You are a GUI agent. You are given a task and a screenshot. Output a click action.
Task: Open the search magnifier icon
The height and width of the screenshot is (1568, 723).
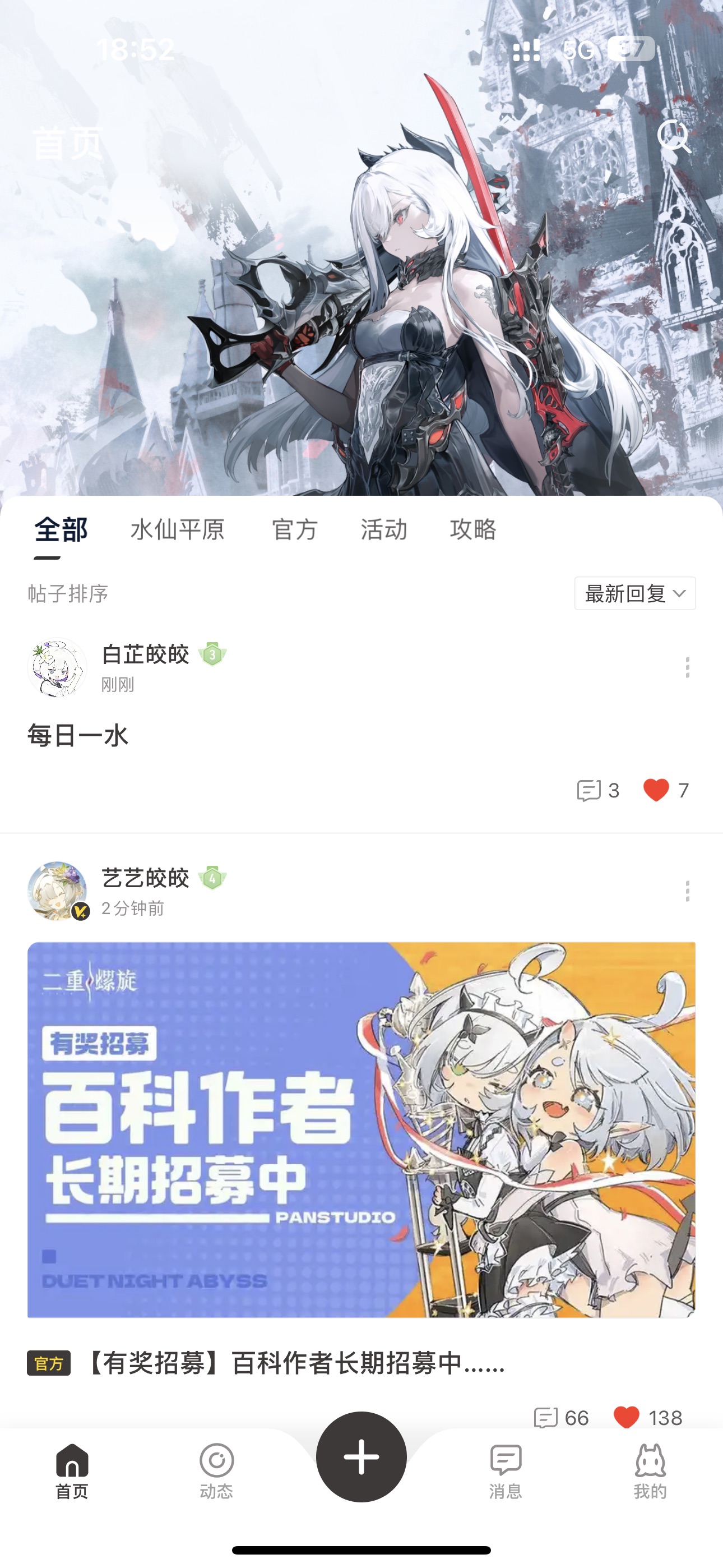(674, 136)
